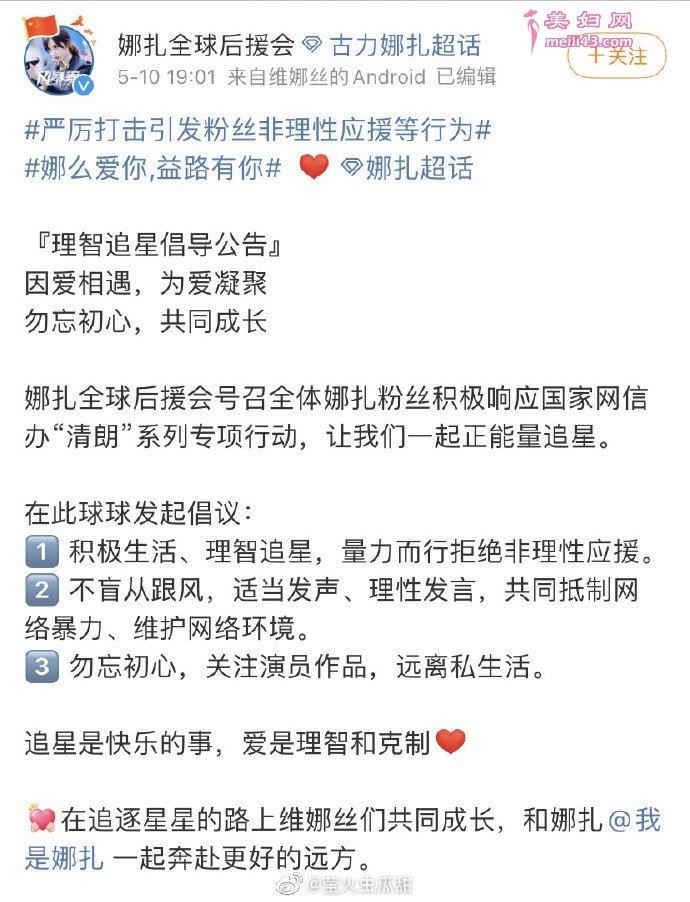Open the 古力娜扎超话 super topic link

[405, 45]
